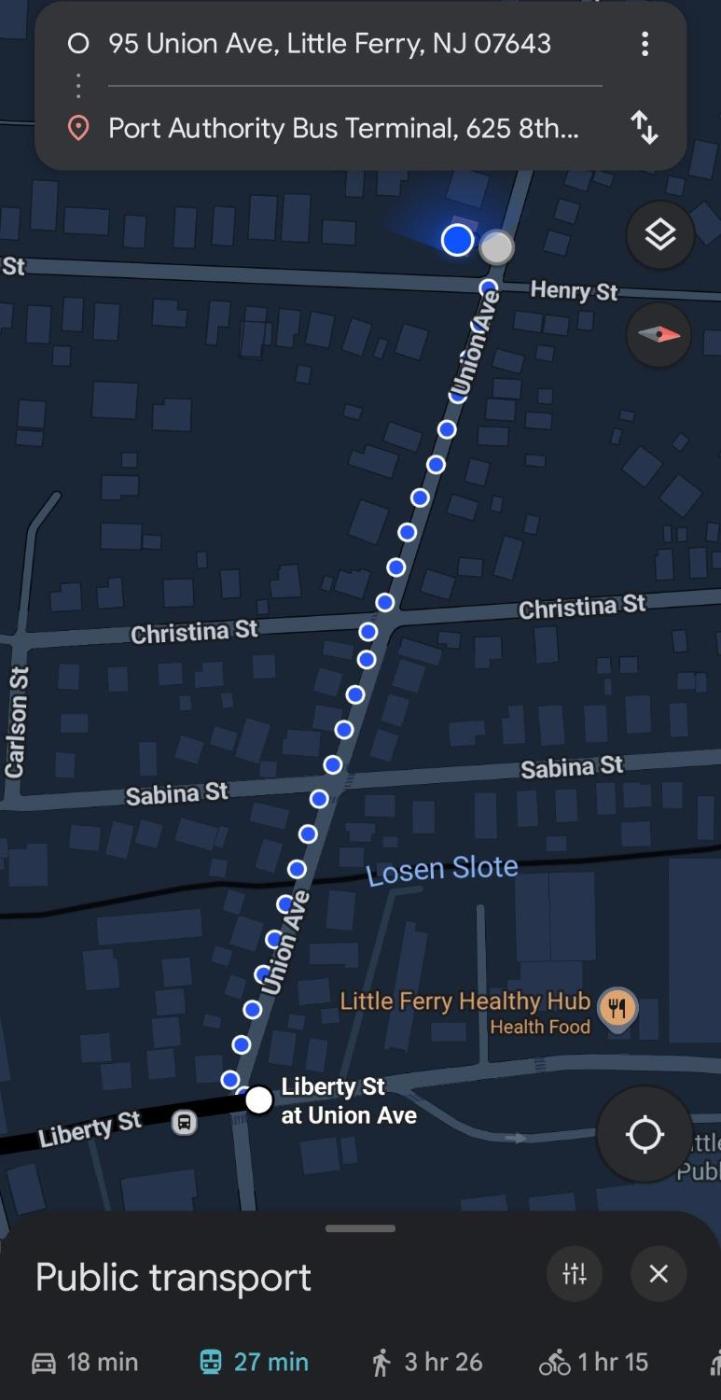Select the Liberty St at Union Ave stop

pyautogui.click(x=259, y=1100)
